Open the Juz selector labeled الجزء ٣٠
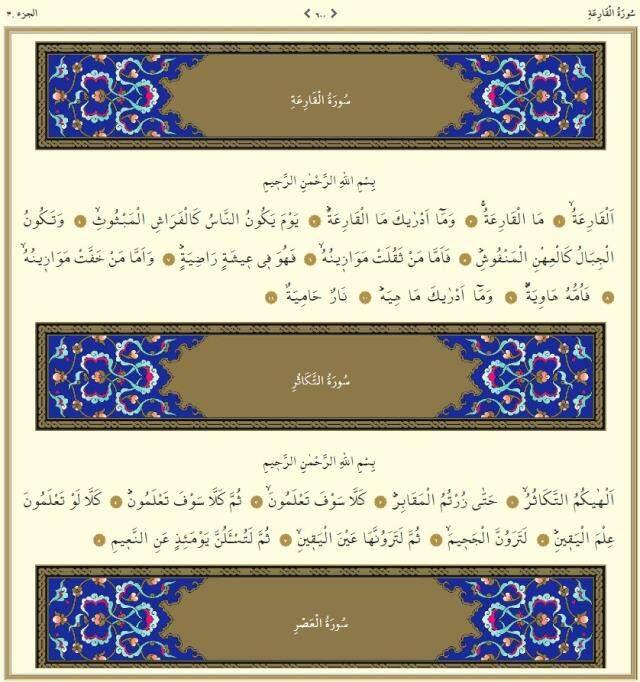 [22, 12]
